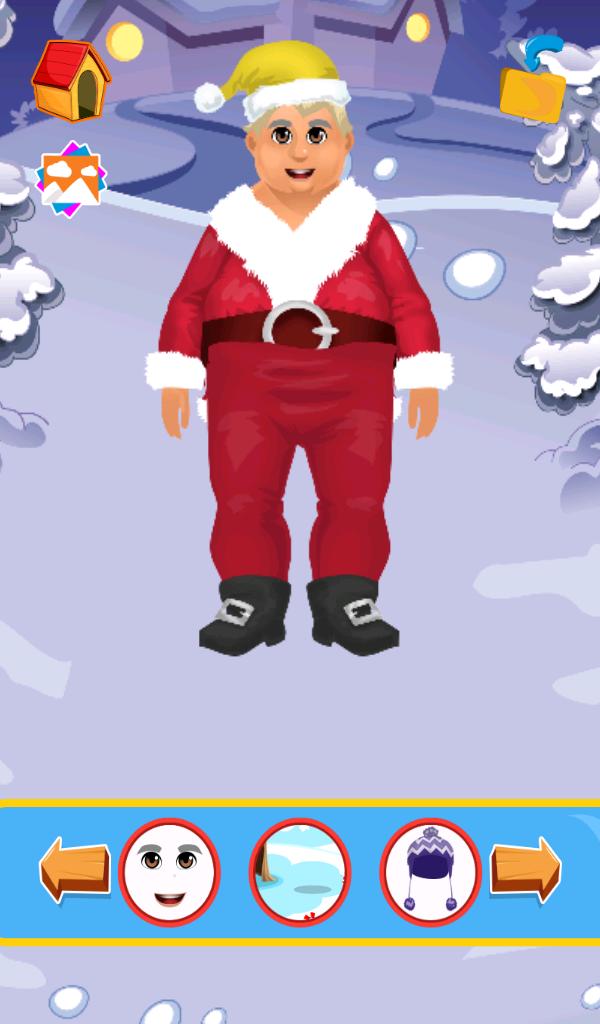Viewport: 600px width, 1024px height.
Task: Pick the winter hat category
Action: 430,871
